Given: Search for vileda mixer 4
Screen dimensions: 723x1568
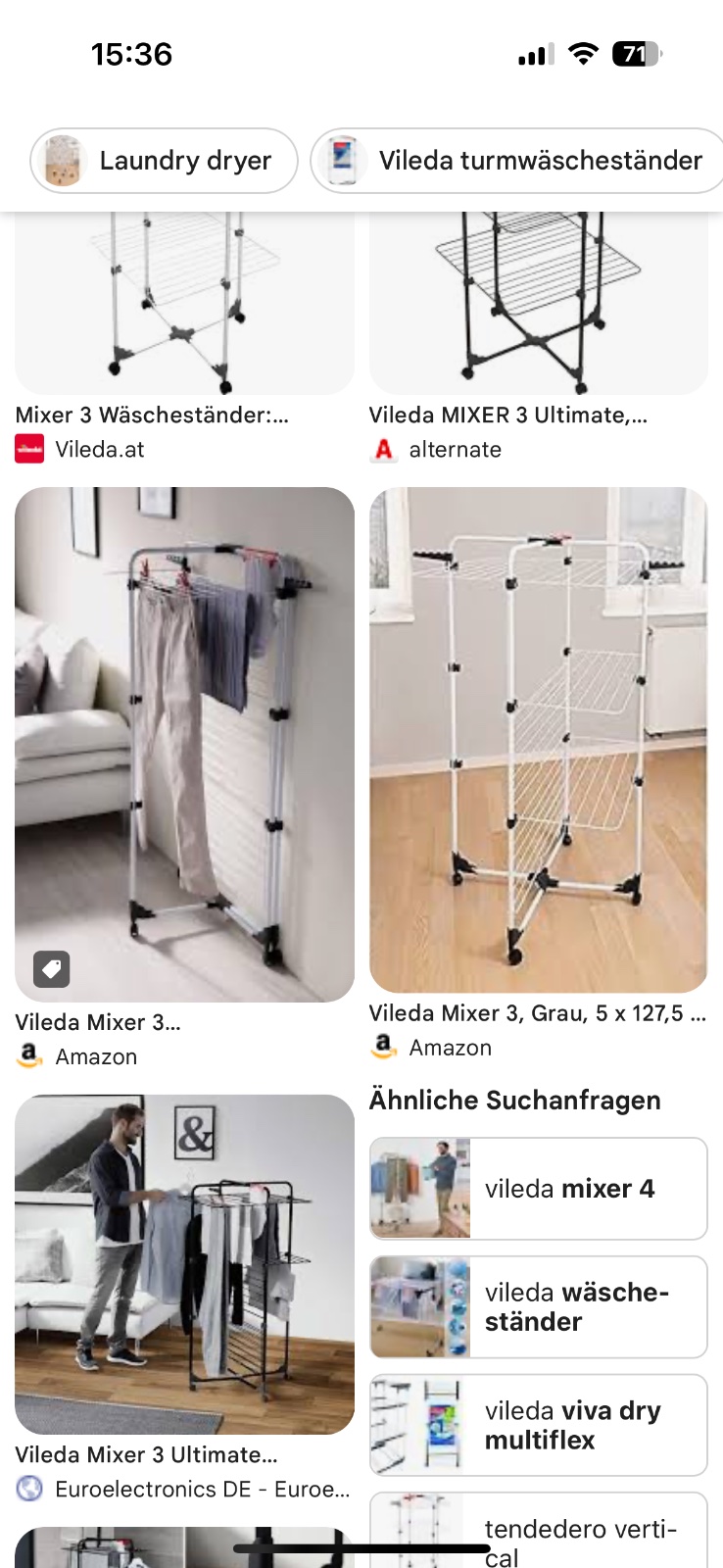Looking at the screenshot, I should (x=538, y=1189).
